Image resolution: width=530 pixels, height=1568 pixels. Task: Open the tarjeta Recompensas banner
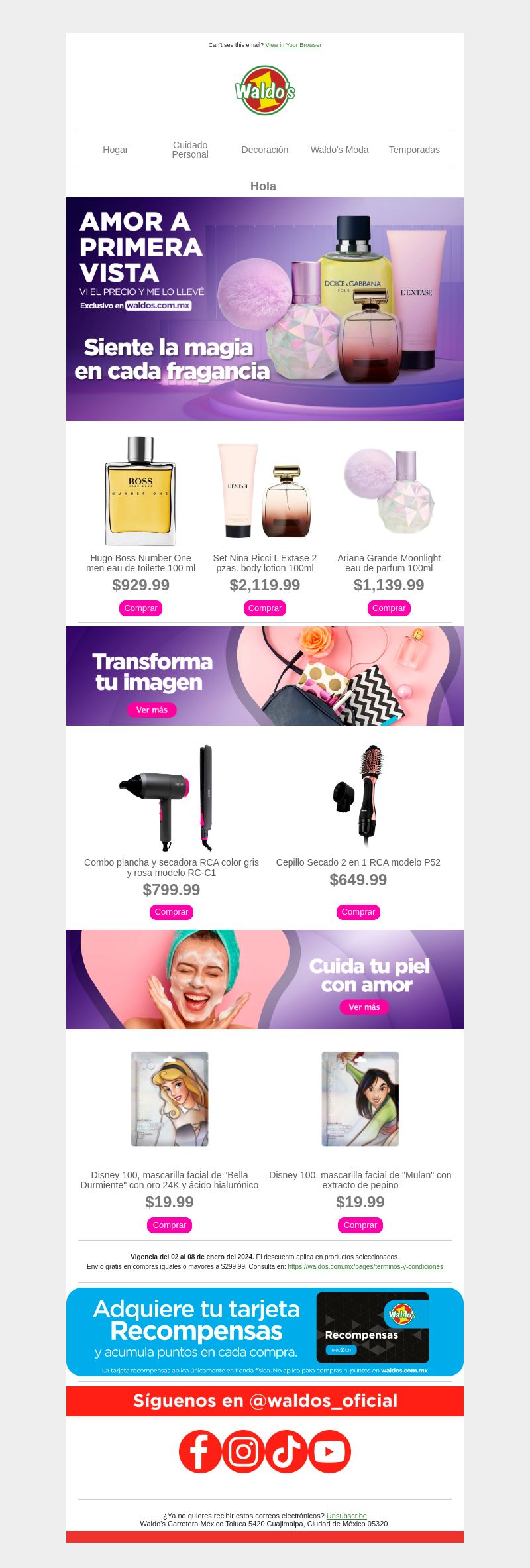coord(265,1332)
